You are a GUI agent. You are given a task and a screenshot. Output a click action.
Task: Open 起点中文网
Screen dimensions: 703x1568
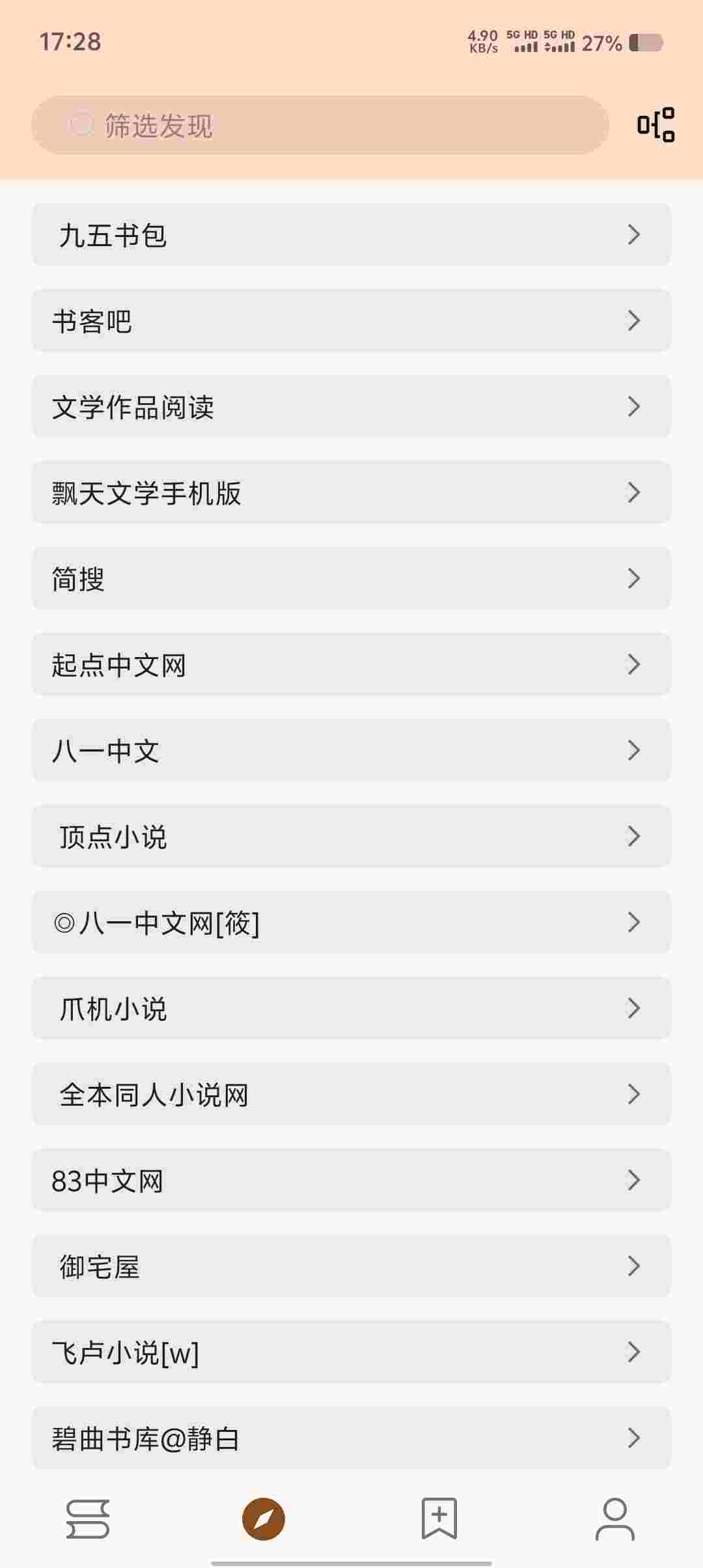351,664
